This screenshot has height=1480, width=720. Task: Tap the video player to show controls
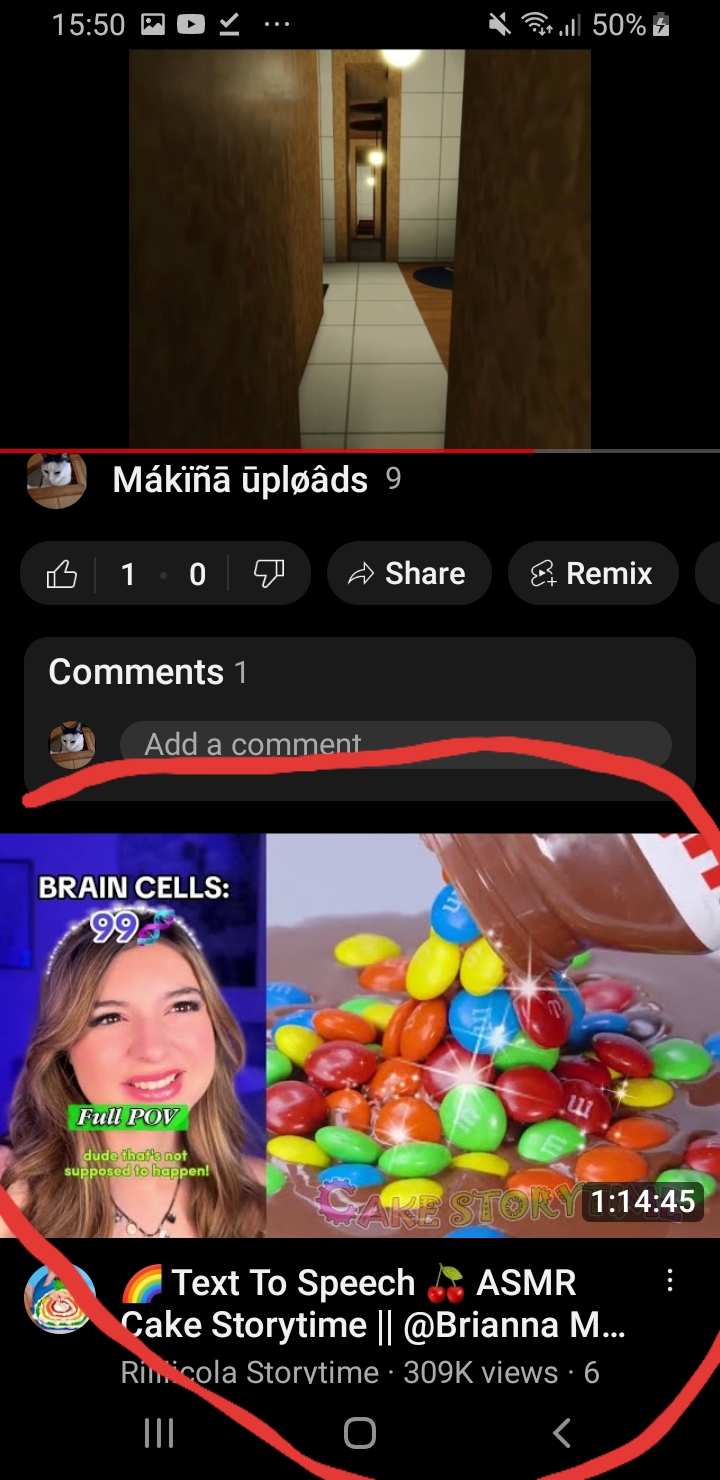(x=360, y=248)
